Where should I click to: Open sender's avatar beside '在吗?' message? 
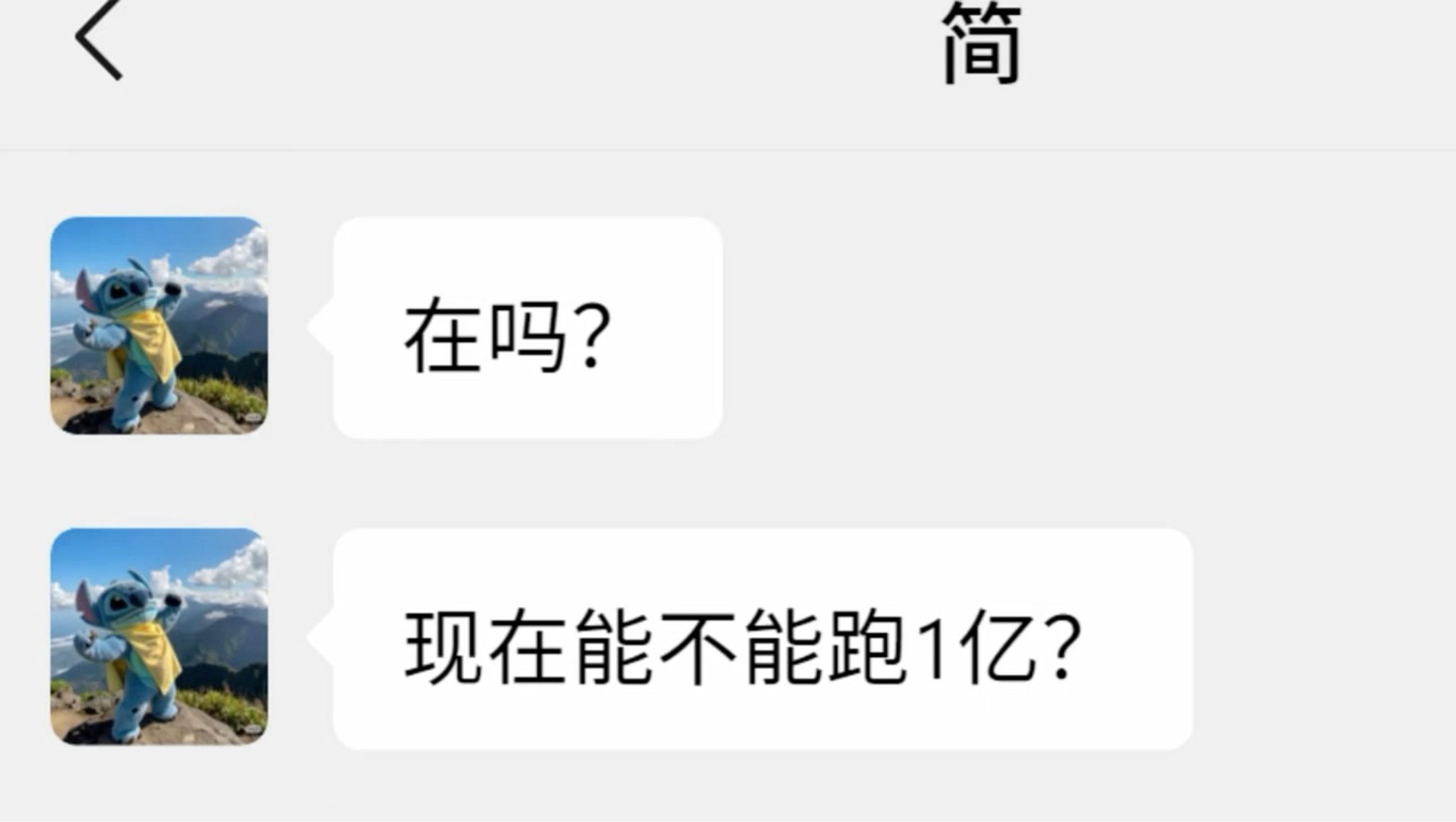click(159, 325)
